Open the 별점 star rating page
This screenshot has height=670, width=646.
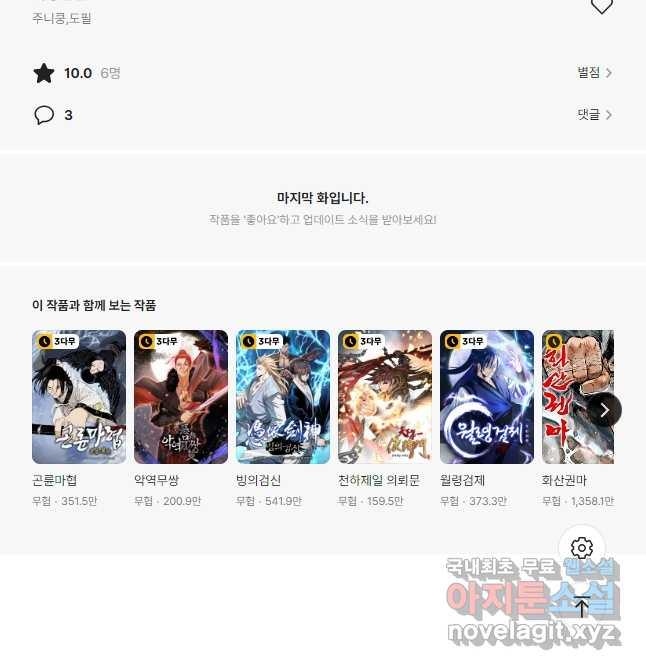[x=594, y=73]
